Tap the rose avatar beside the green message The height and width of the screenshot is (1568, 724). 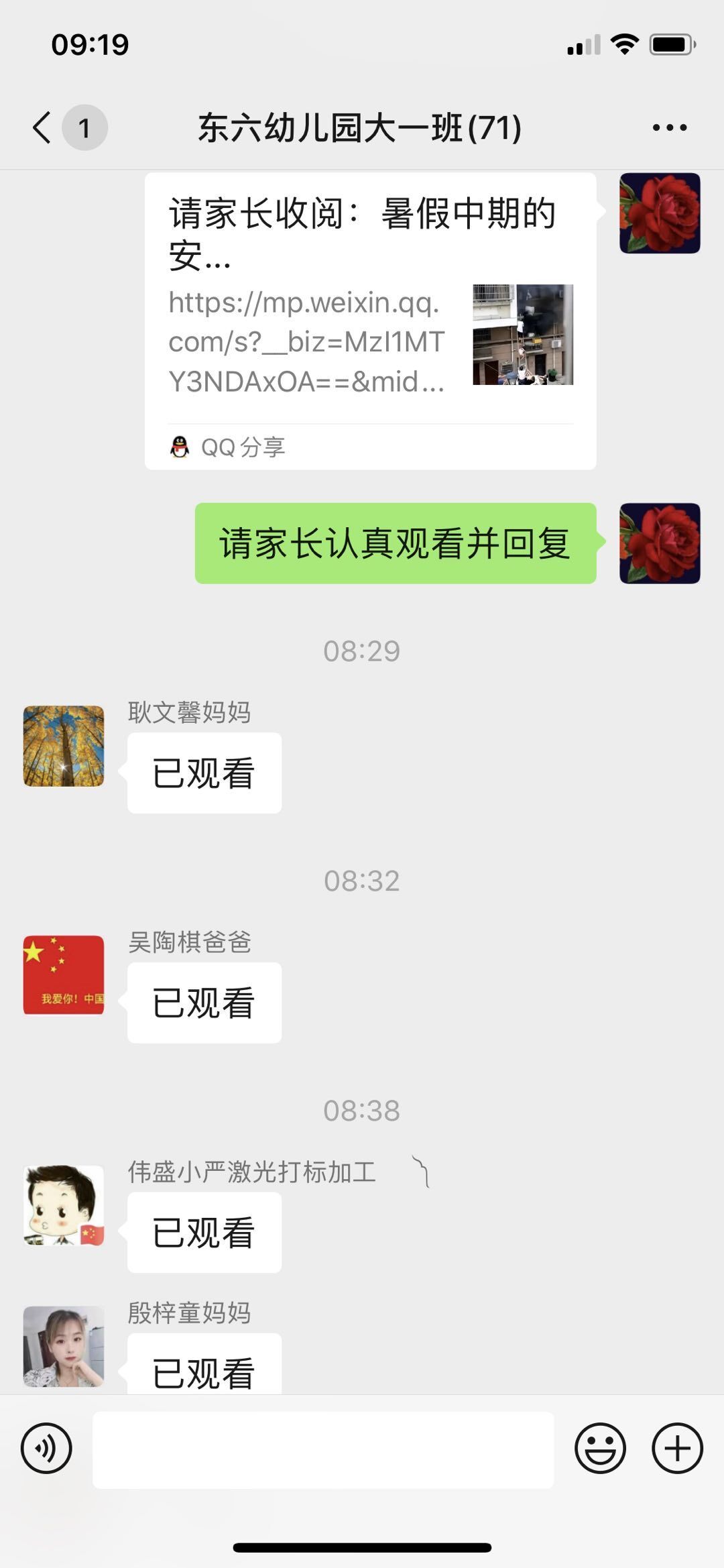(x=660, y=543)
